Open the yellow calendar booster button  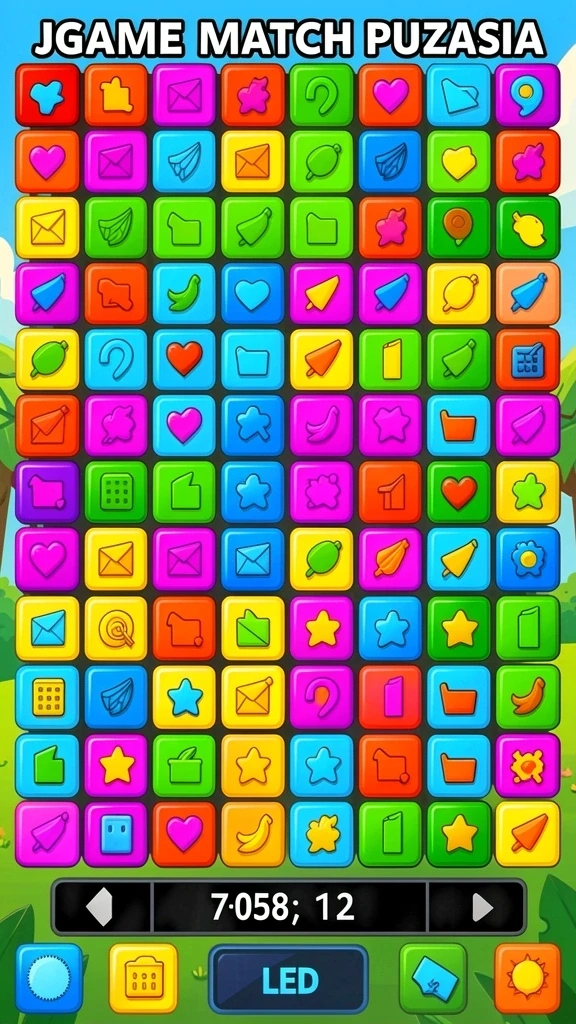coord(143,978)
